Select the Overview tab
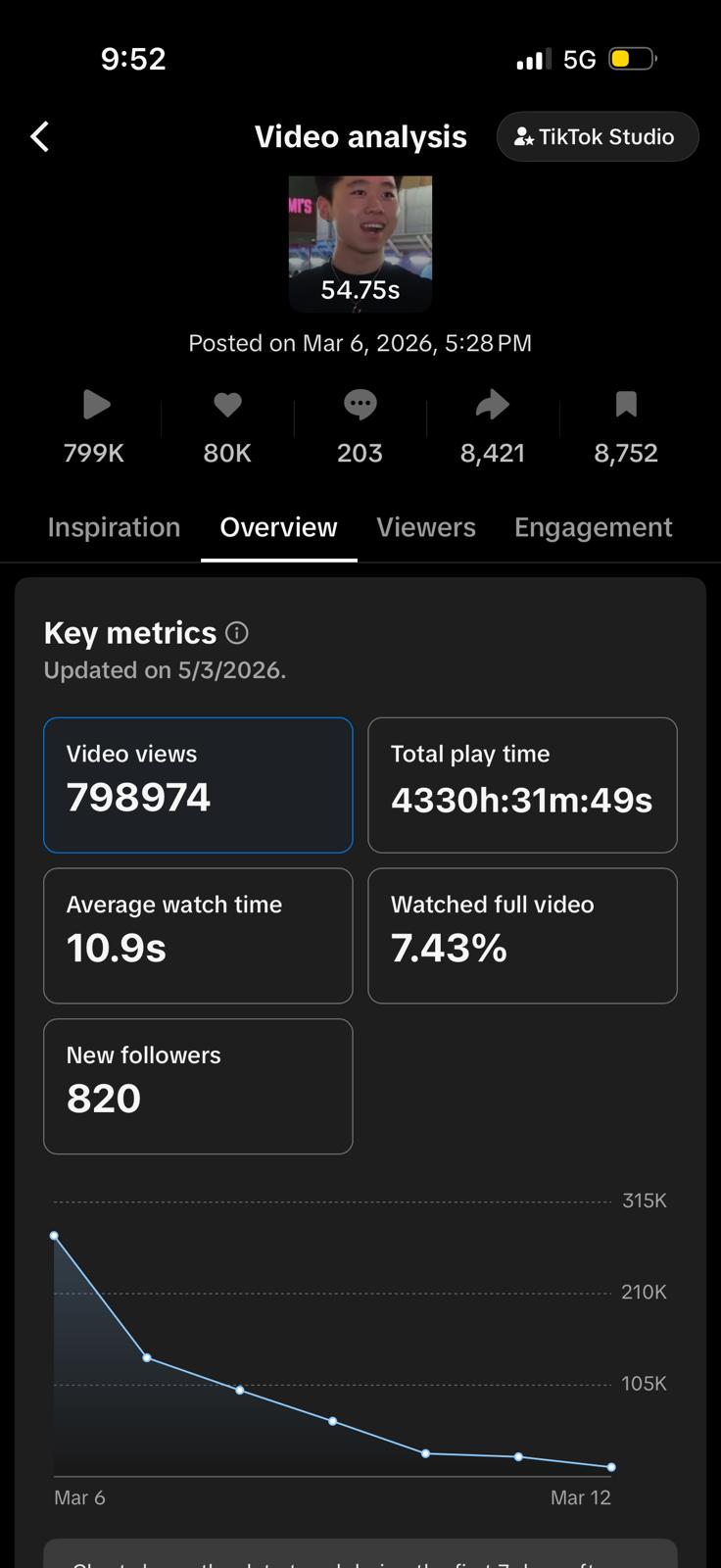 point(278,527)
